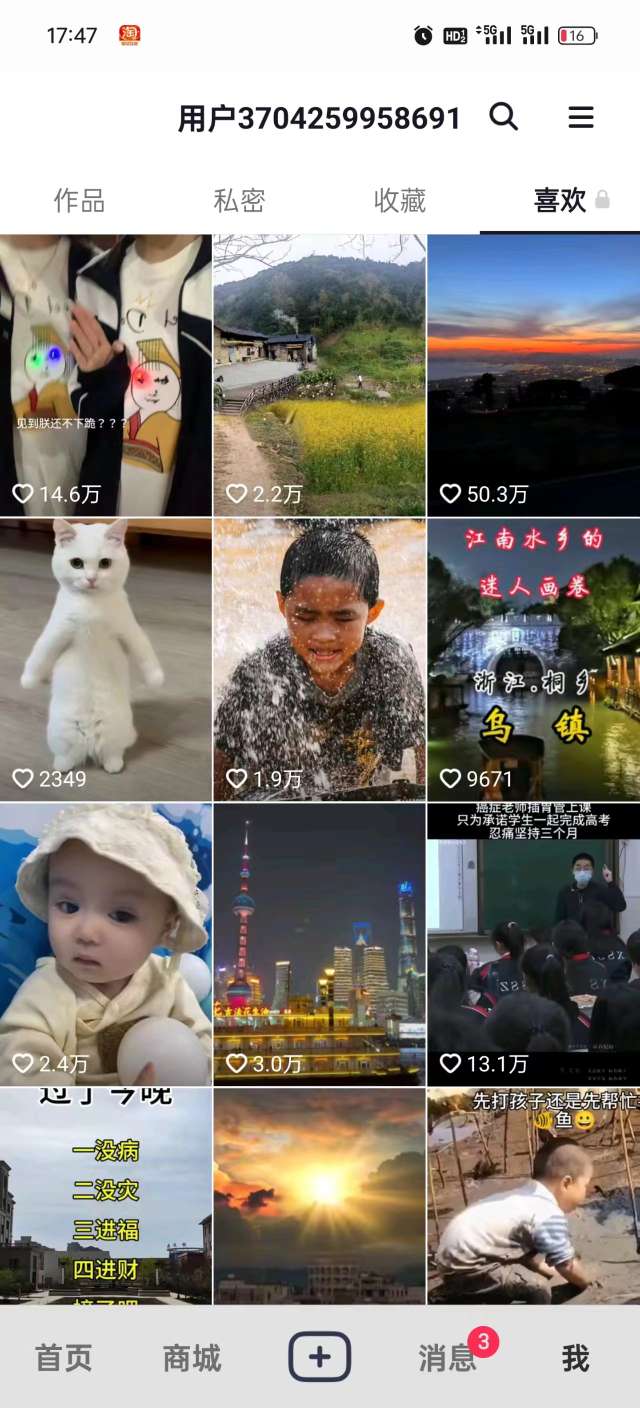
Task: Open the sunset video with 50.3万 likes
Action: coord(534,375)
